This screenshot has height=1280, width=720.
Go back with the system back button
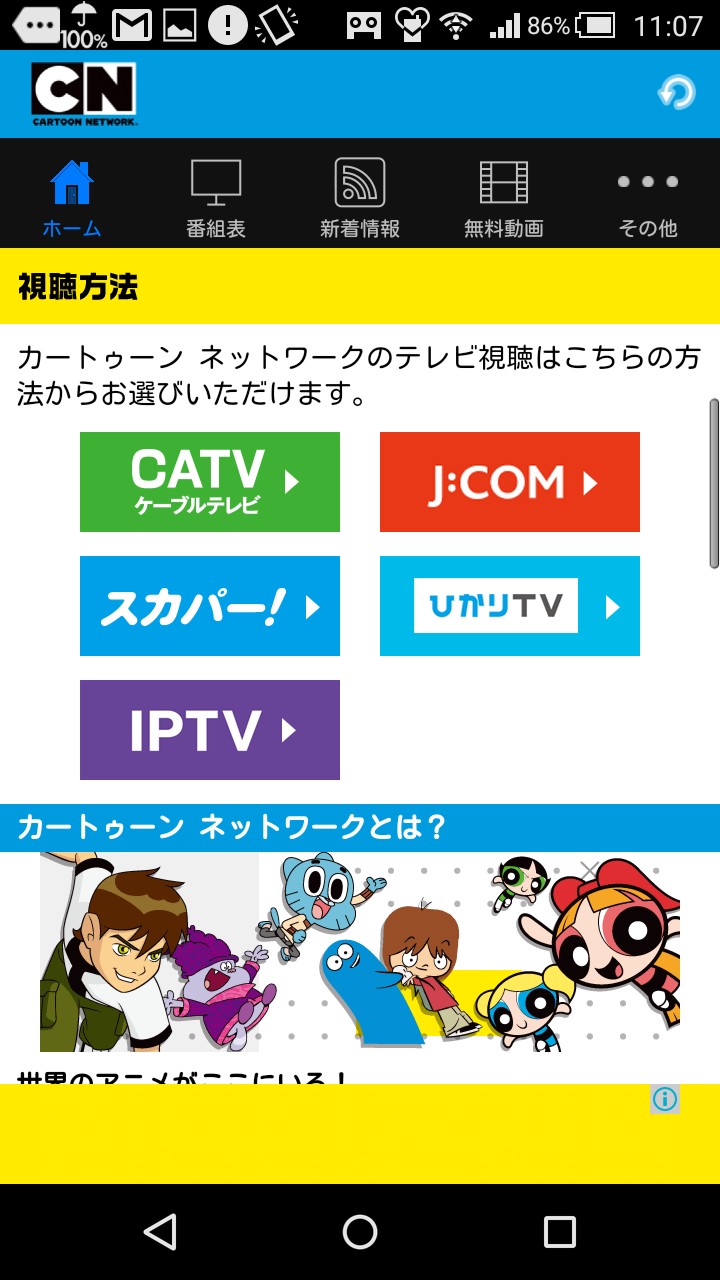tap(160, 1232)
